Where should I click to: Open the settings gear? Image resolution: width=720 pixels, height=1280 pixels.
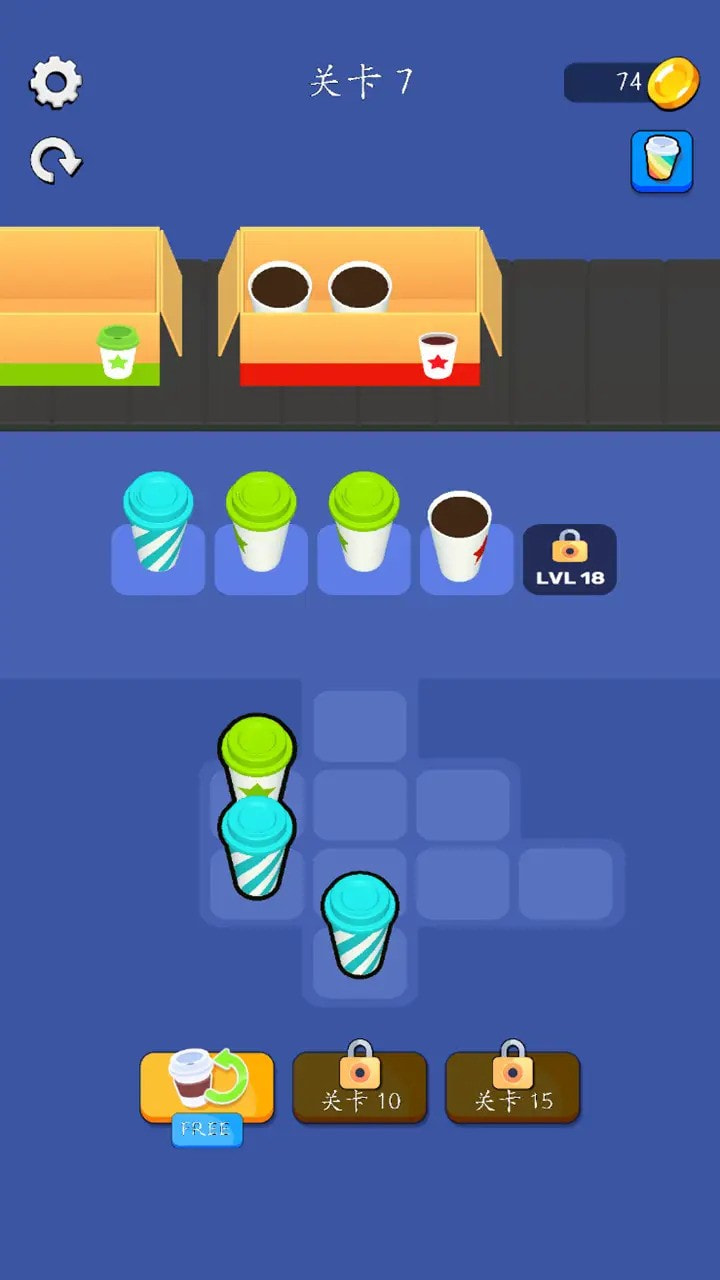click(x=55, y=83)
